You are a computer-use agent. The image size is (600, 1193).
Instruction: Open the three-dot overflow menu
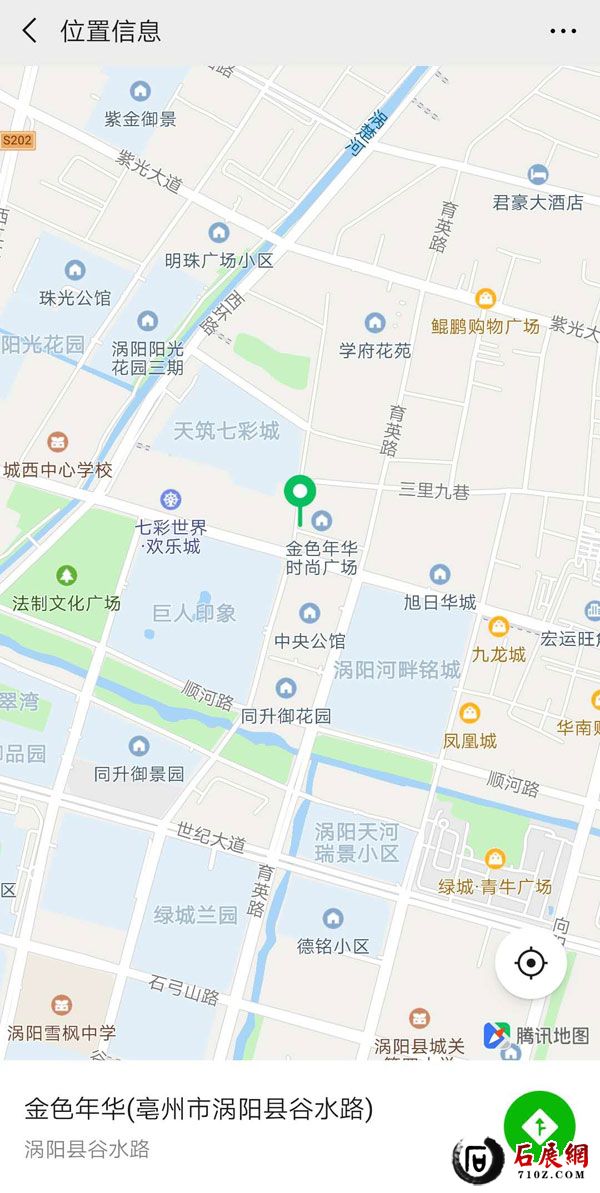tap(563, 31)
